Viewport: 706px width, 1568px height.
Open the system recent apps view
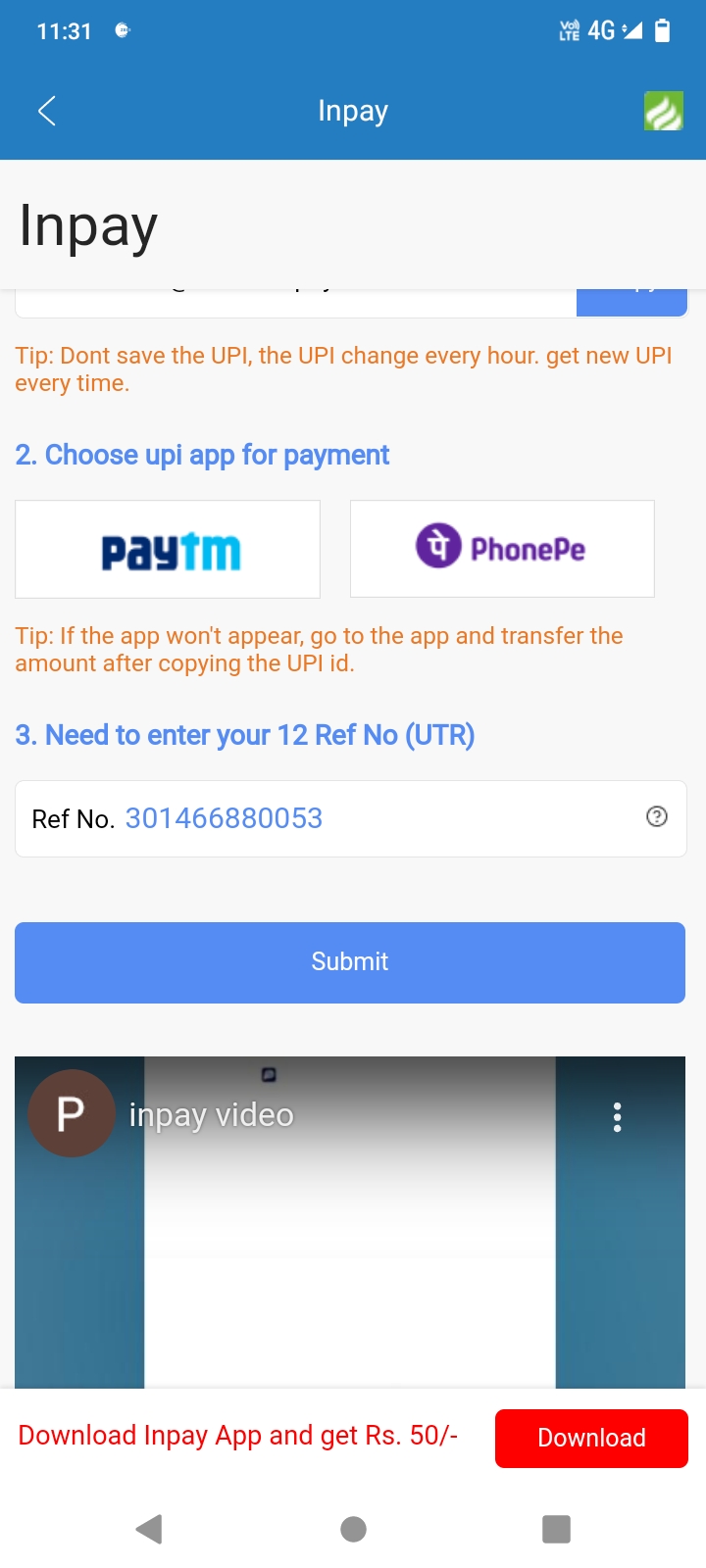point(556,1529)
